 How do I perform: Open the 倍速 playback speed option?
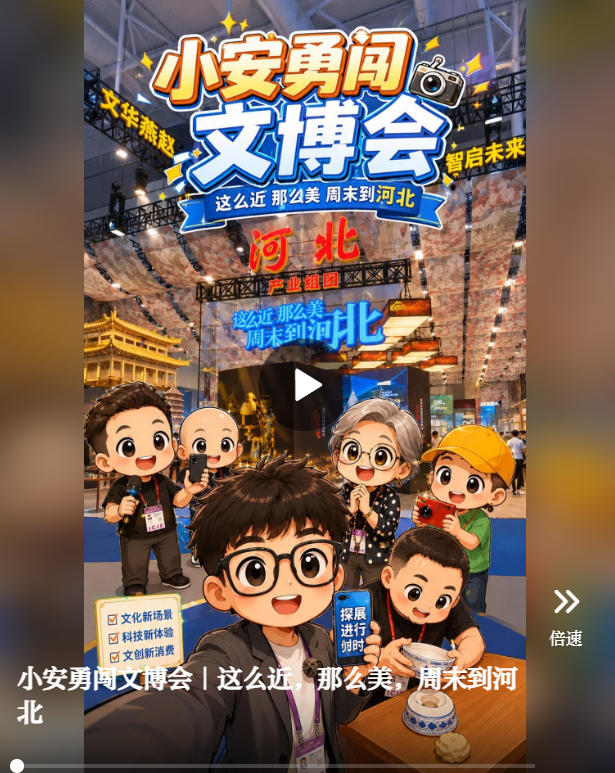point(566,618)
